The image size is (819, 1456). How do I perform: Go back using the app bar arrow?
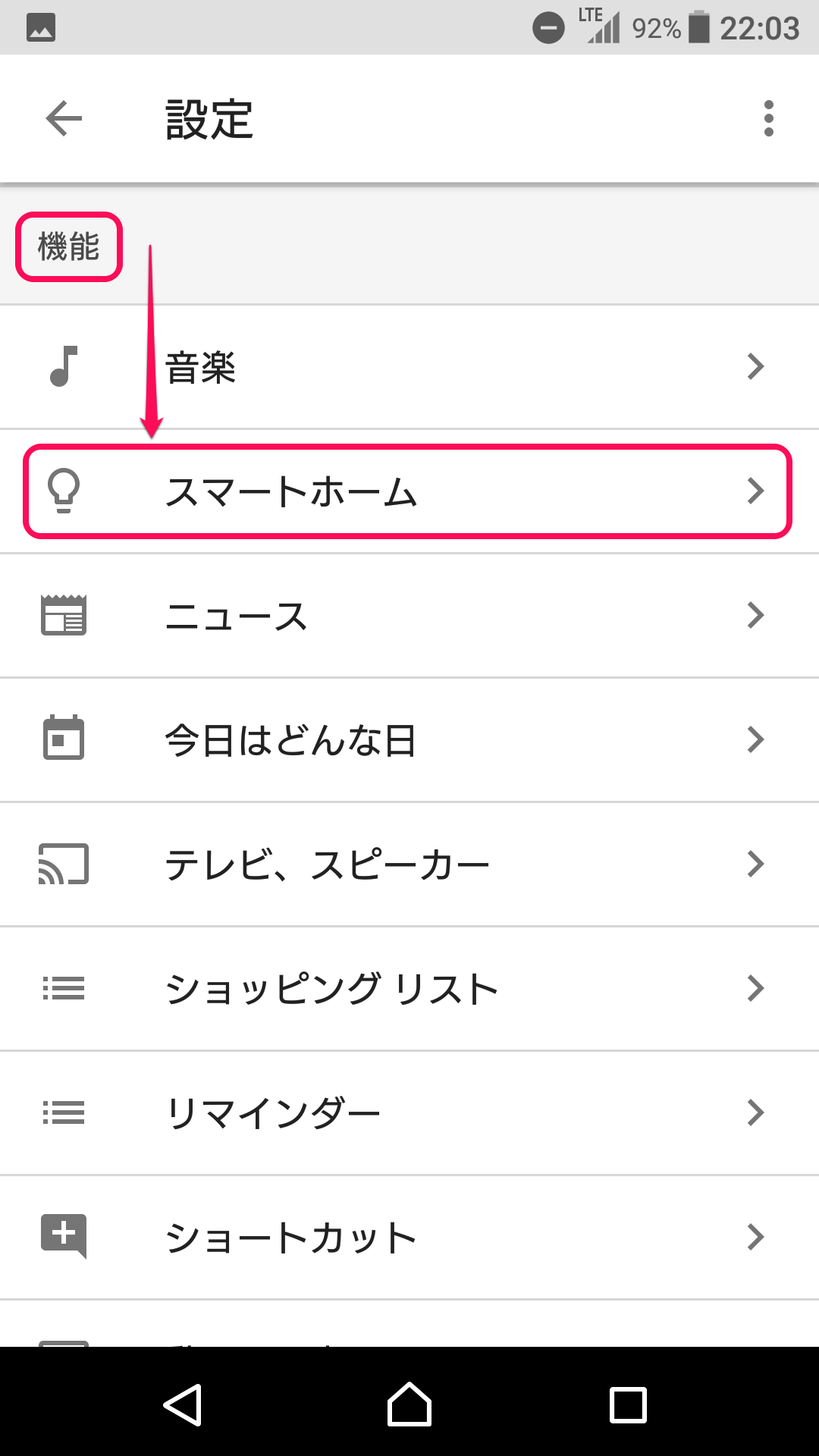tap(64, 119)
